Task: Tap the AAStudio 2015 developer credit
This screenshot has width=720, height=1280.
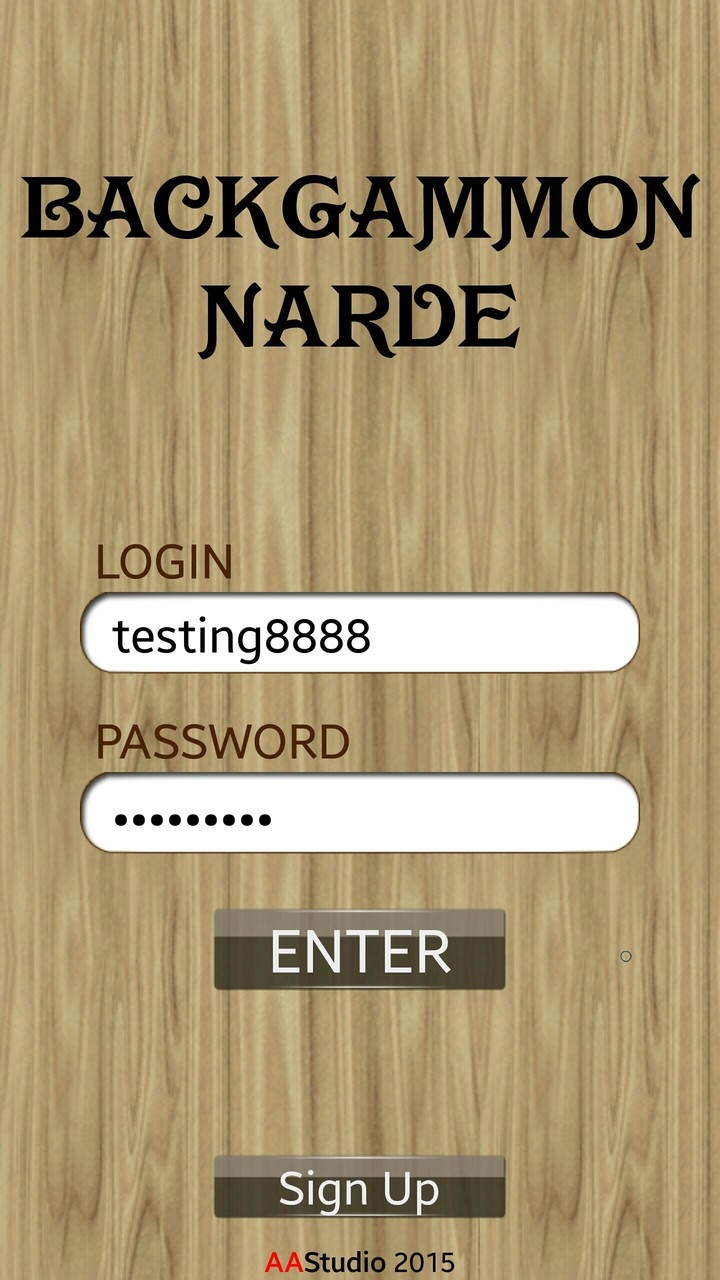Action: (360, 1261)
